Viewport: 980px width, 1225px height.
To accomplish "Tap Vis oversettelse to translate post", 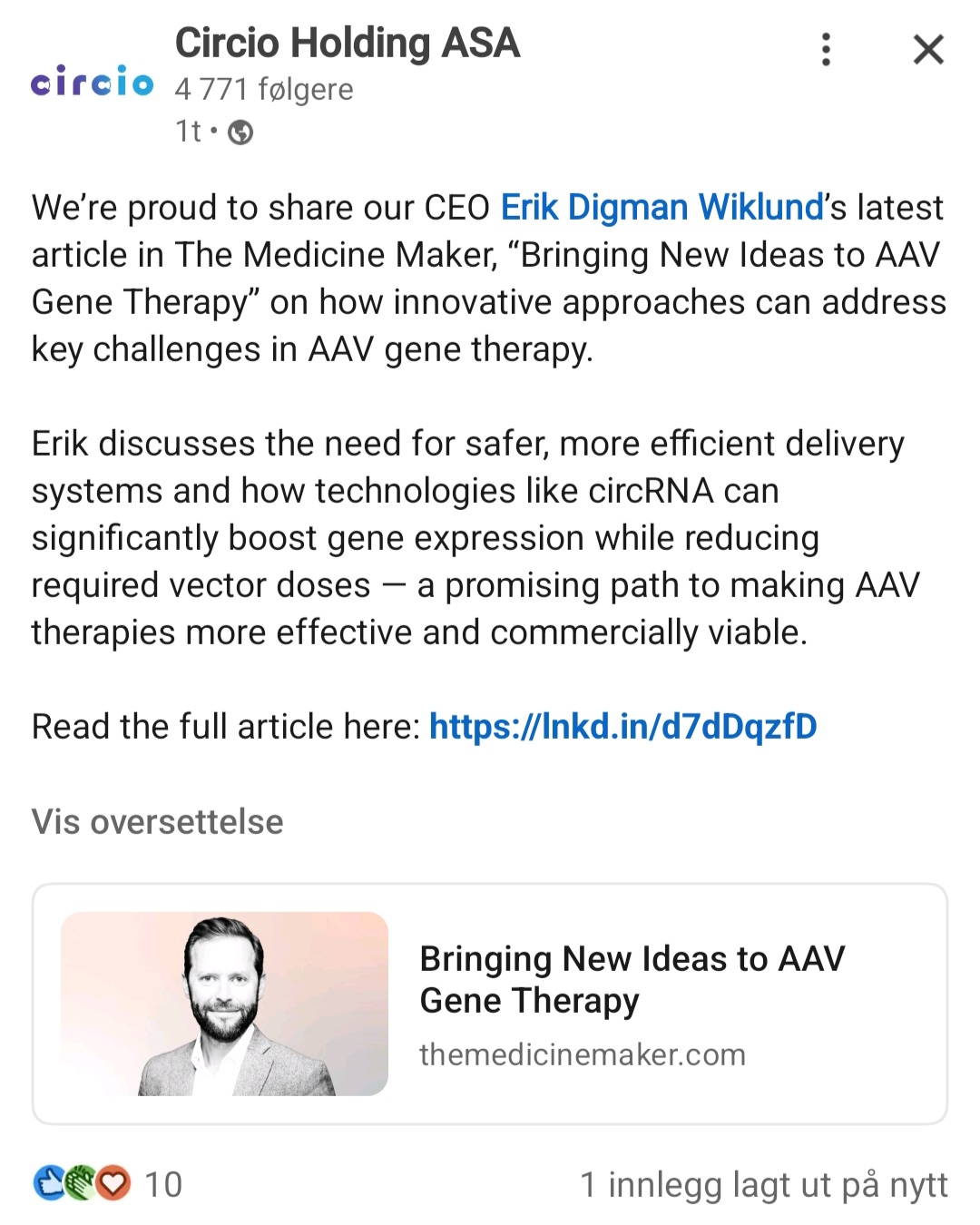I will click(158, 822).
